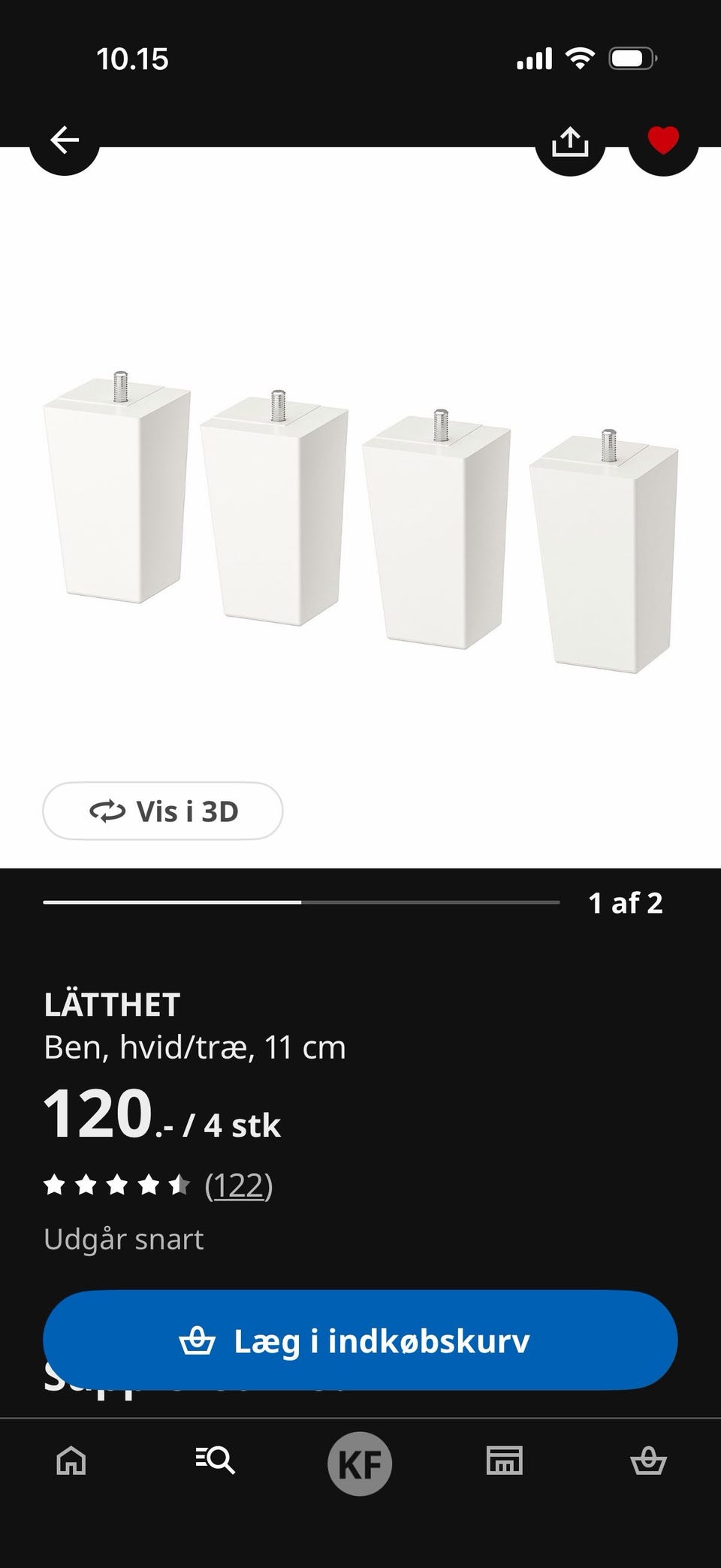Go back with the back arrow

(x=65, y=140)
